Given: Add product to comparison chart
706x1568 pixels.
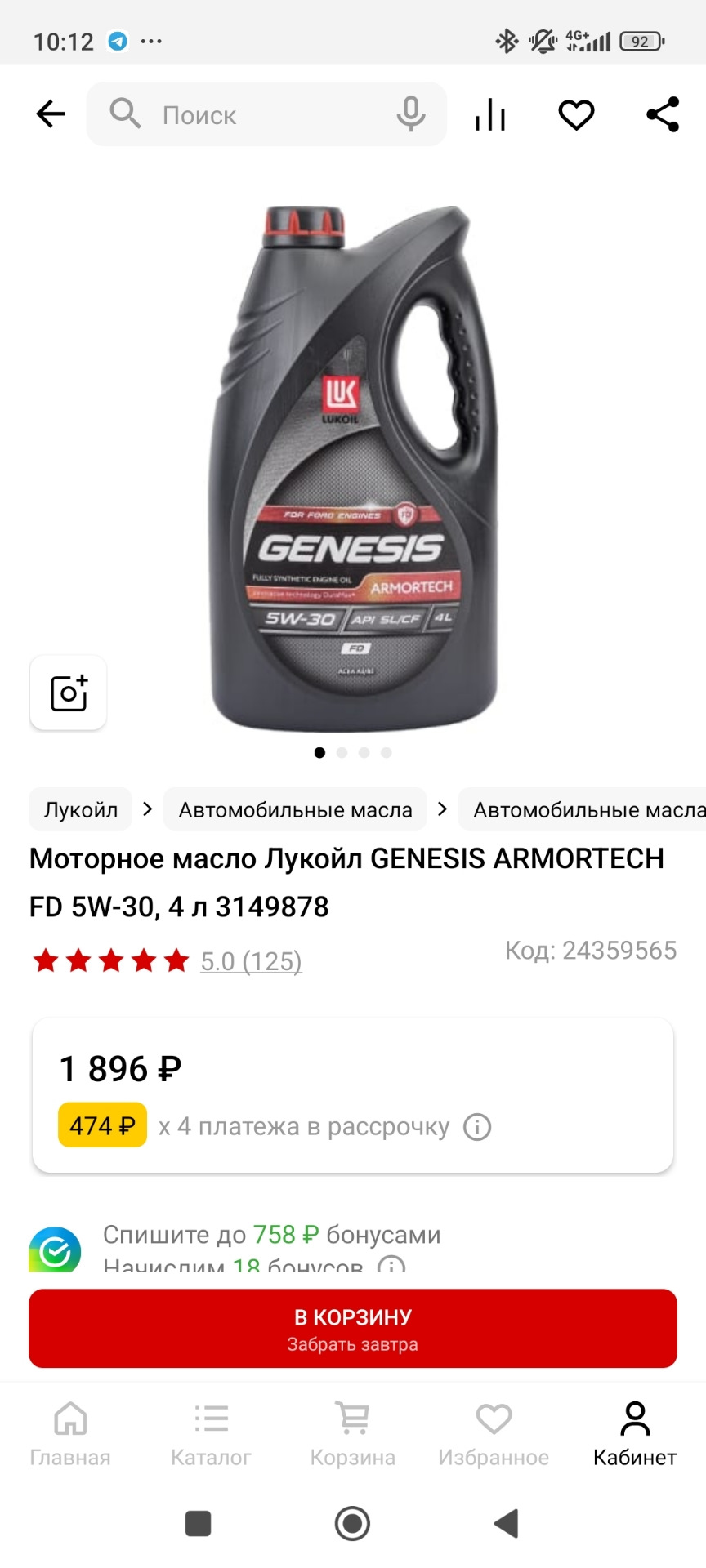Looking at the screenshot, I should click(x=490, y=114).
